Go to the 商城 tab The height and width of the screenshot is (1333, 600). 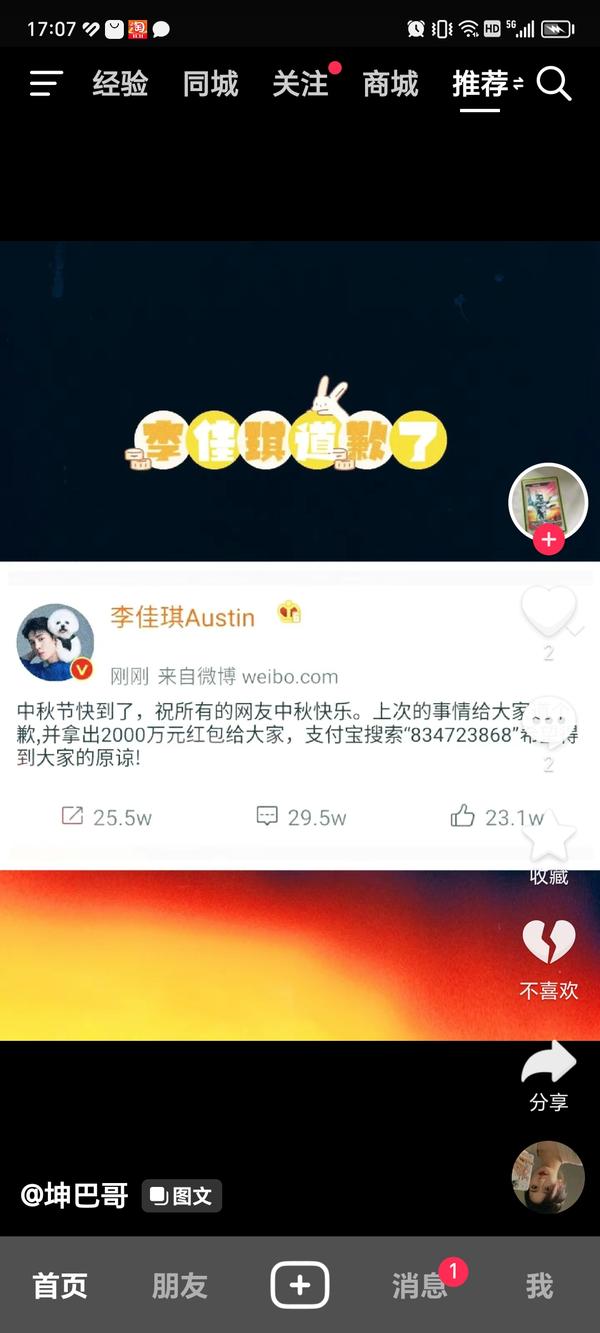(x=390, y=84)
